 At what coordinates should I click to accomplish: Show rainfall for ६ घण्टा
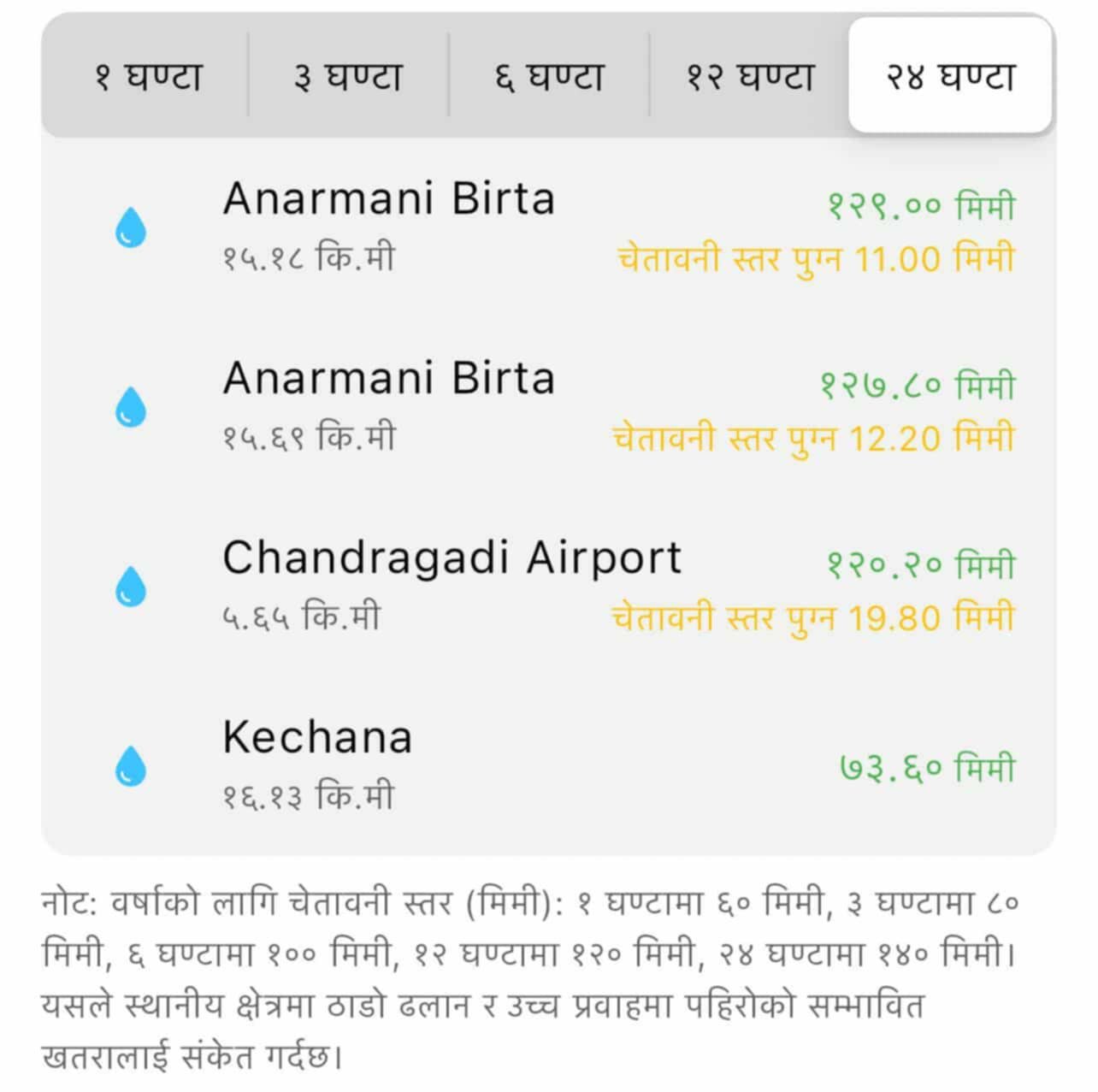click(549, 77)
